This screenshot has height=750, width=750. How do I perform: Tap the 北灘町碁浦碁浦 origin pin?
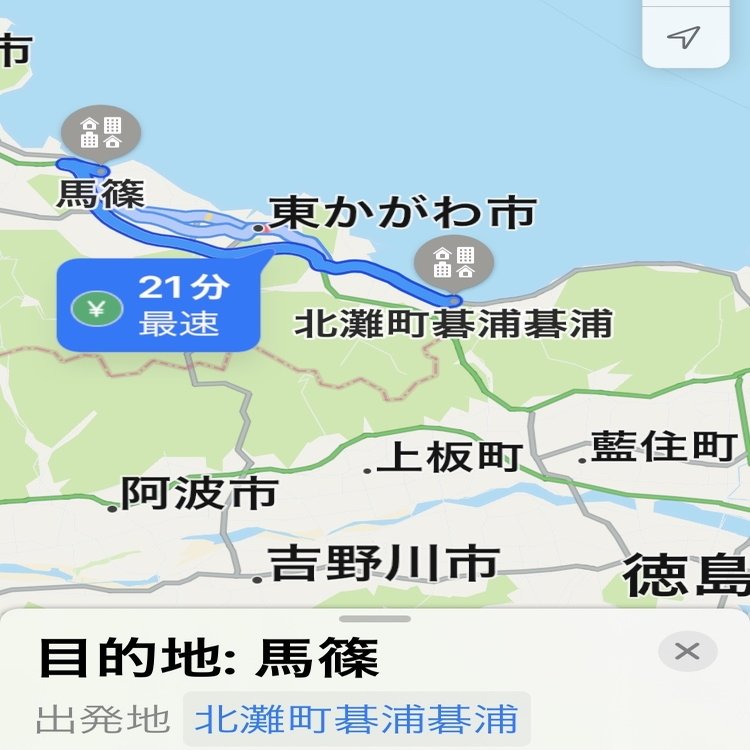pyautogui.click(x=453, y=262)
